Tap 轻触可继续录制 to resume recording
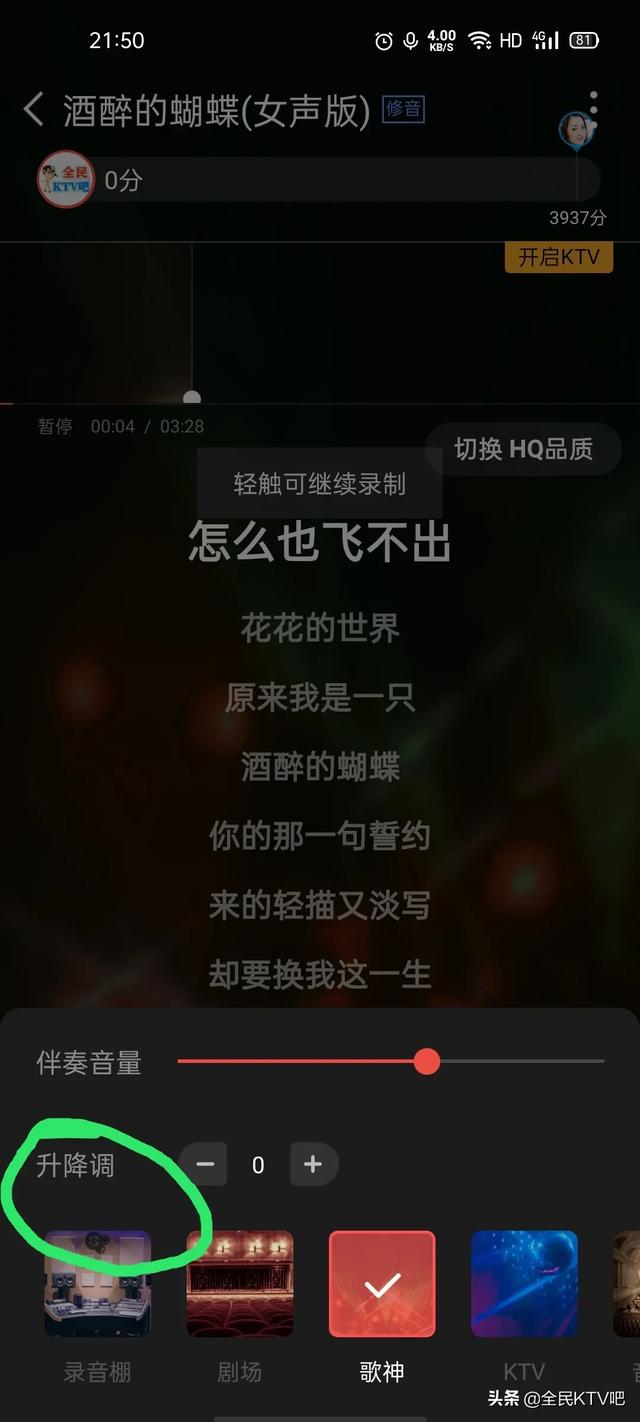The image size is (640, 1422). pos(319,484)
